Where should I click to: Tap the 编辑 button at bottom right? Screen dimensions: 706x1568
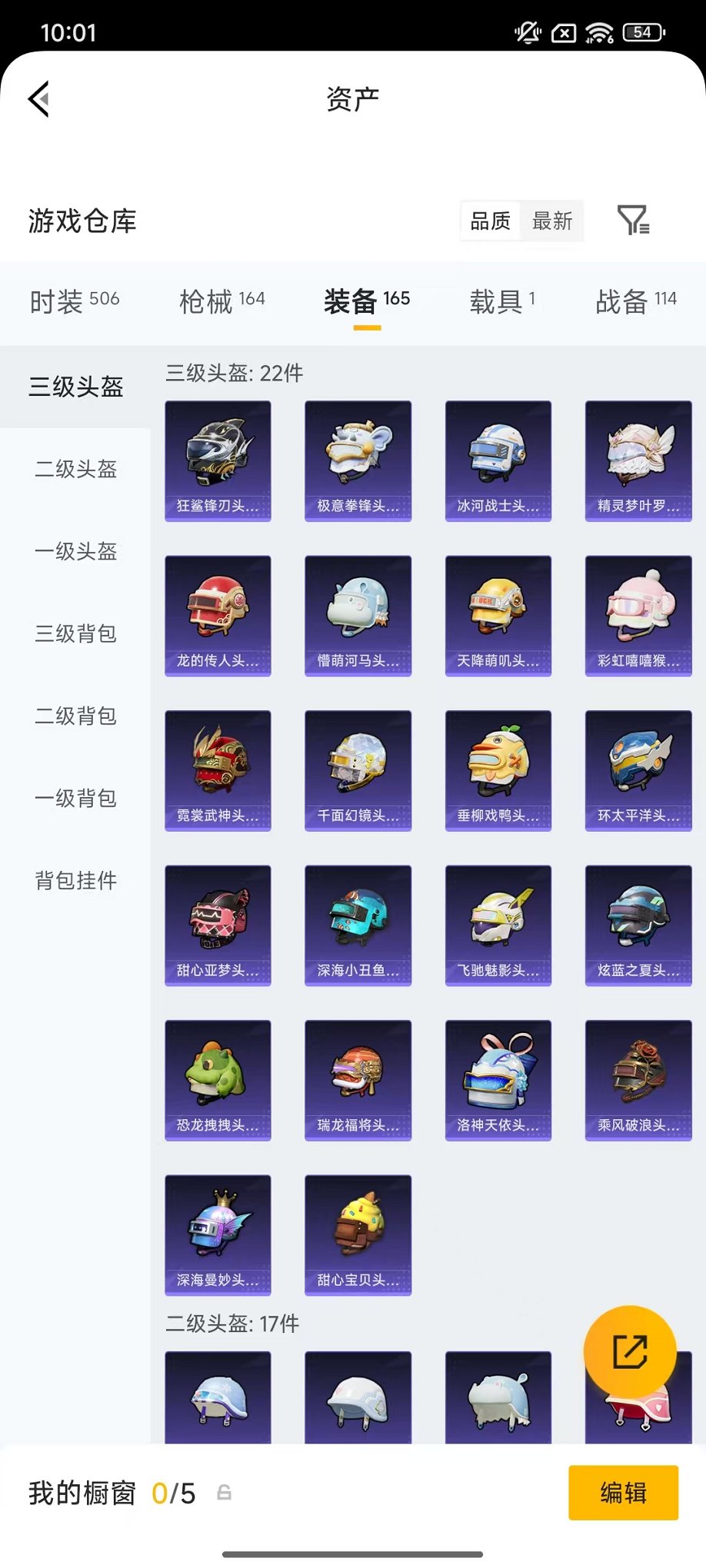click(x=624, y=1492)
